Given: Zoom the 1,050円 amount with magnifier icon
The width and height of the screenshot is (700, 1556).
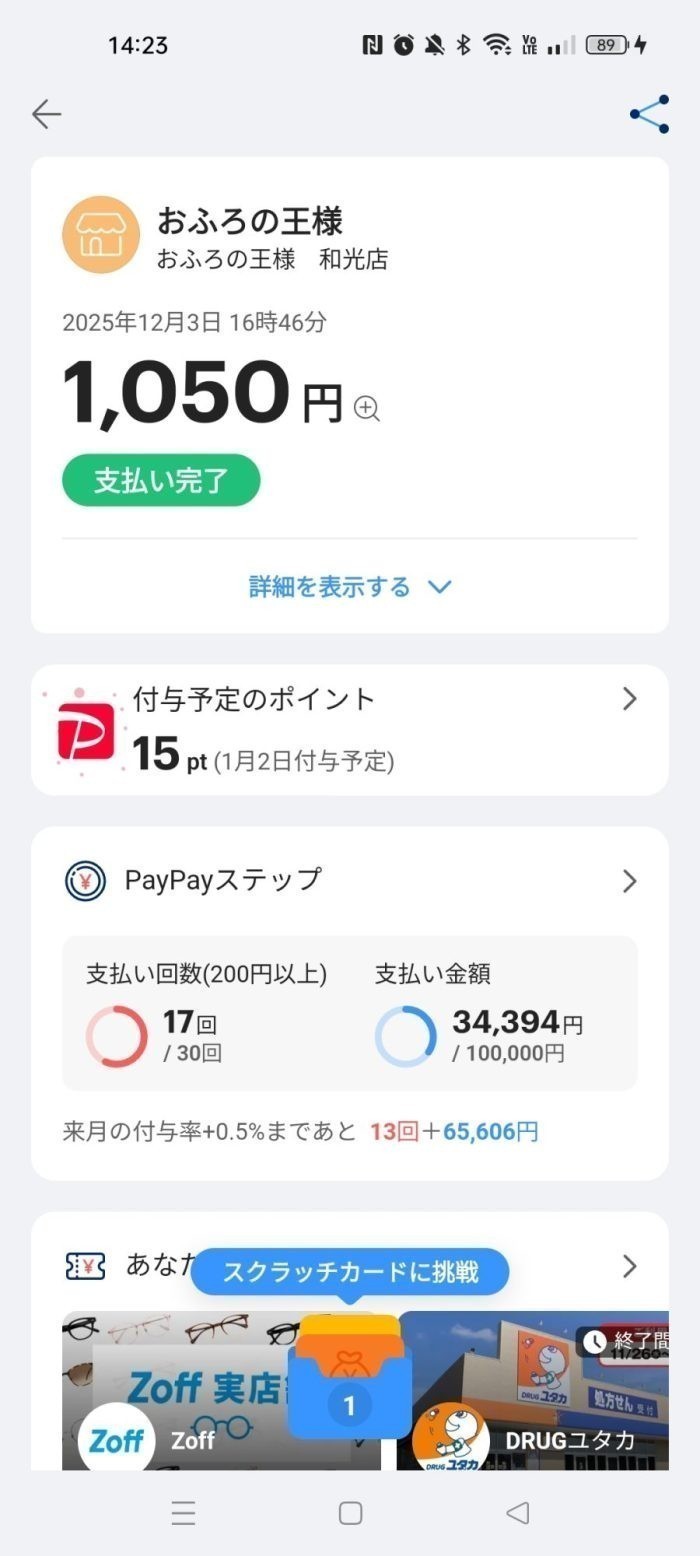Looking at the screenshot, I should coord(367,408).
